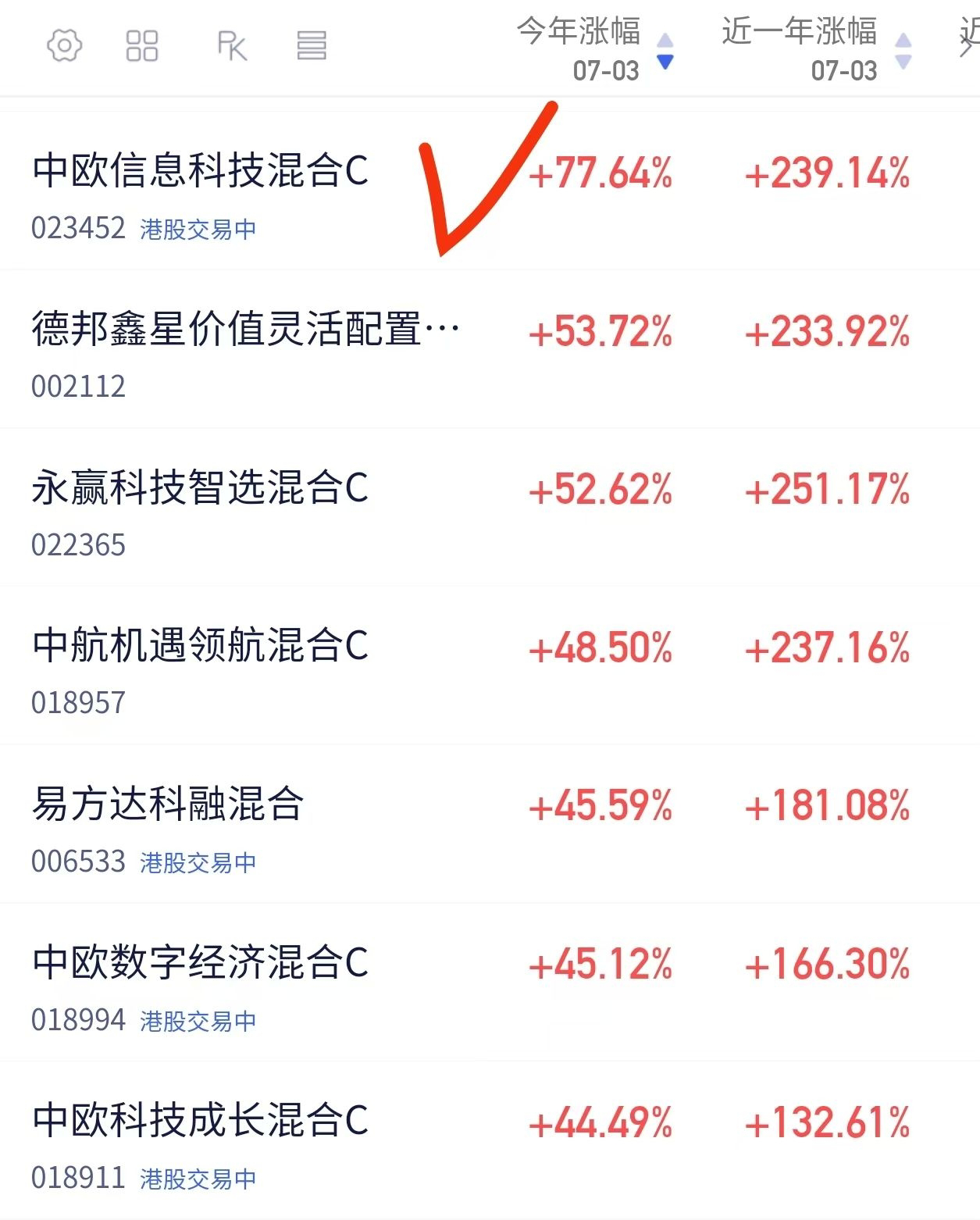Sort by 近一年涨幅 column
980x1220 pixels.
[816, 48]
